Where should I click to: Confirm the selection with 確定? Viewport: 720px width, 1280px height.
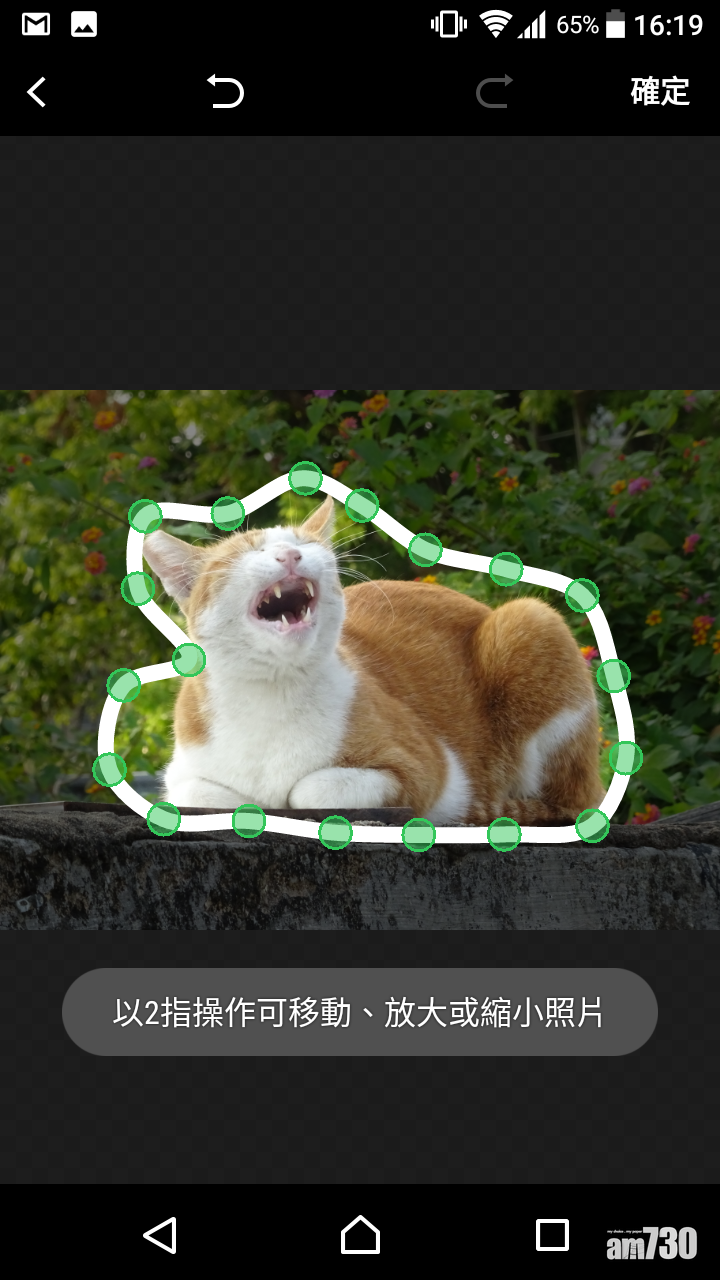tap(660, 92)
